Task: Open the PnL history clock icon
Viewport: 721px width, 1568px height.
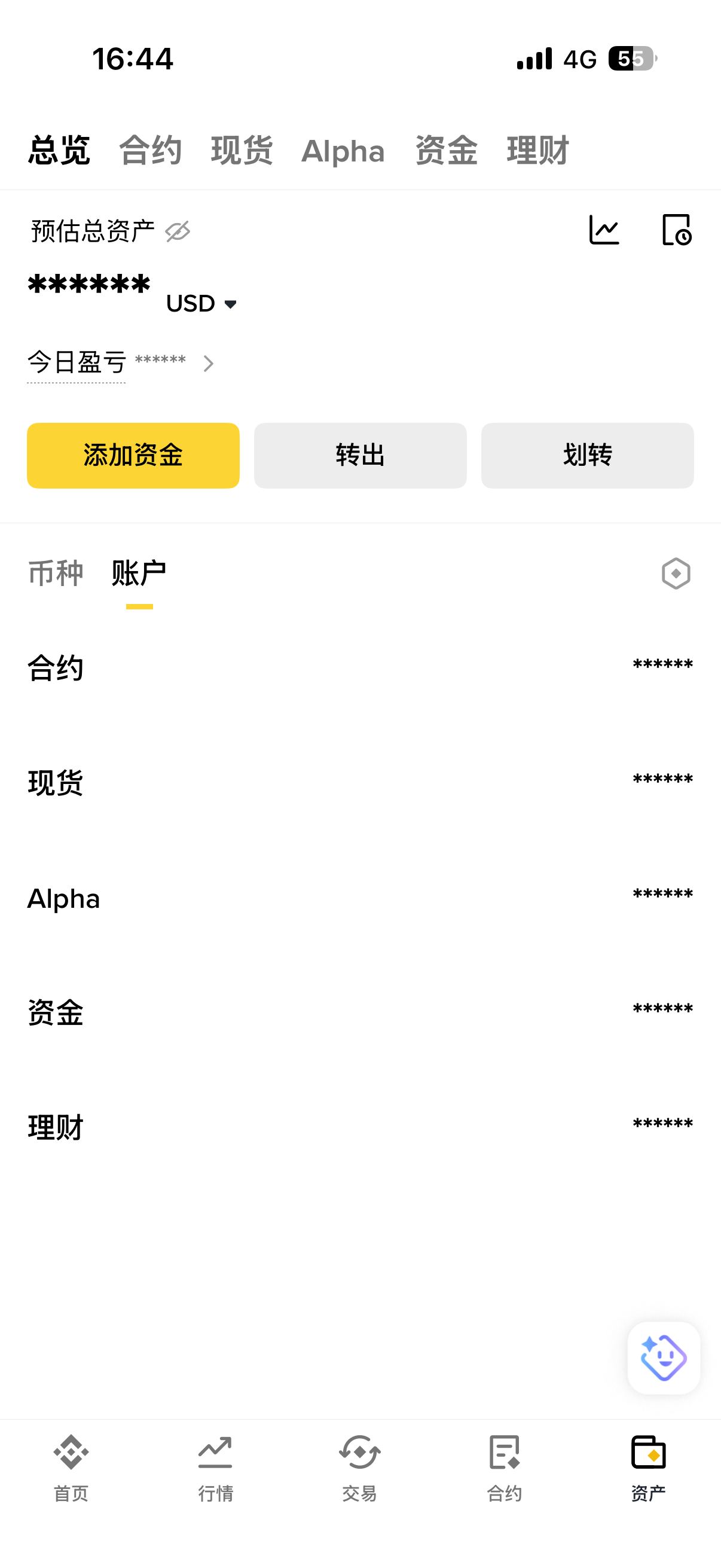Action: [676, 230]
